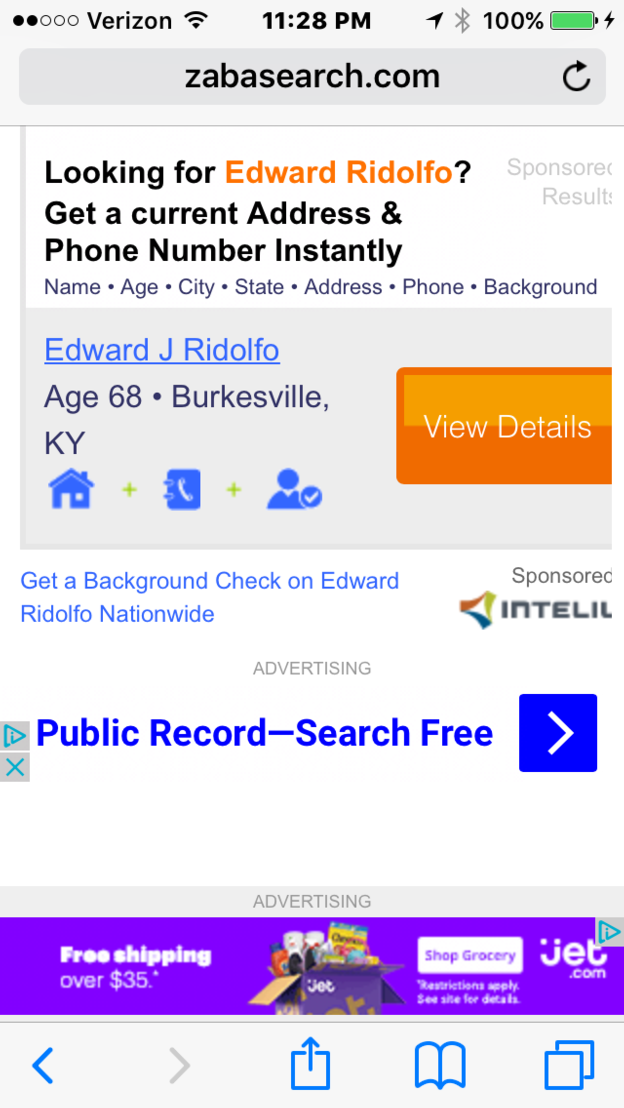
Task: Reload the page
Action: point(576,76)
